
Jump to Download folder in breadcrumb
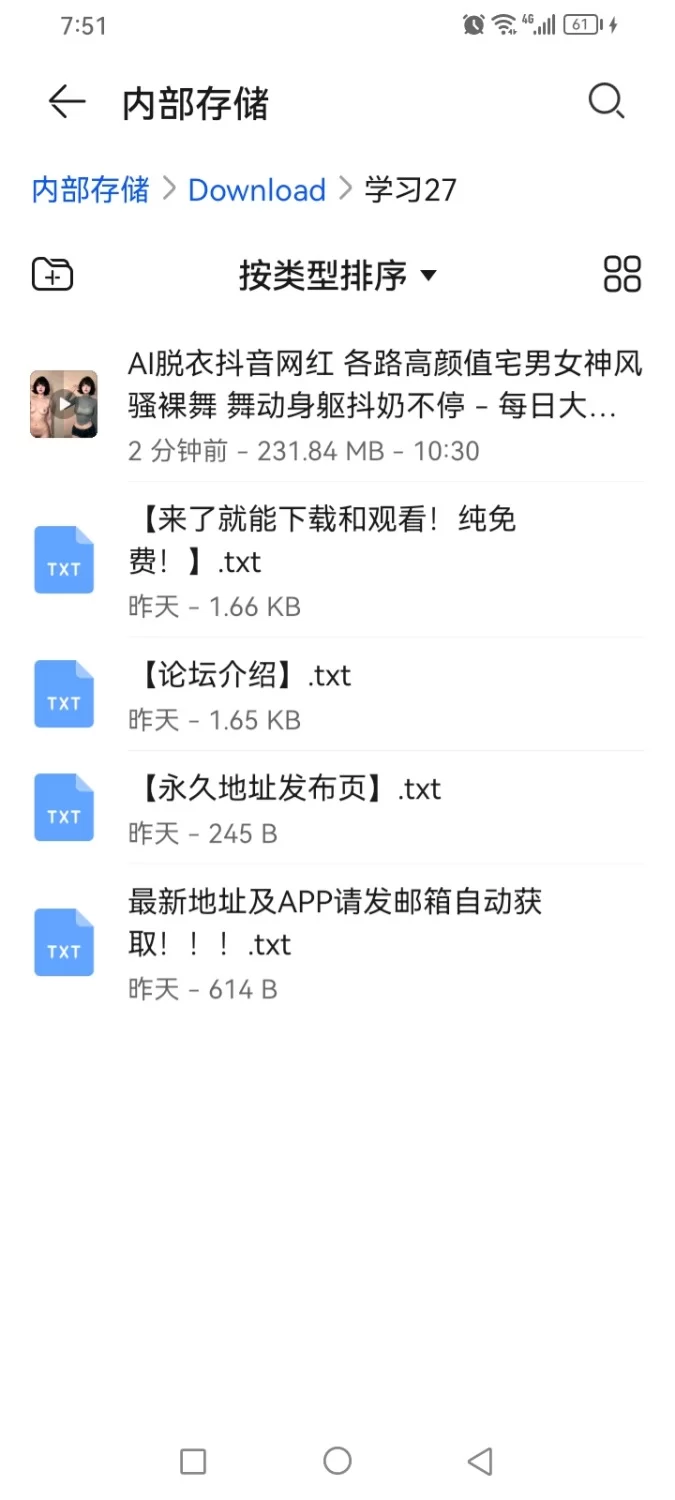(x=257, y=190)
